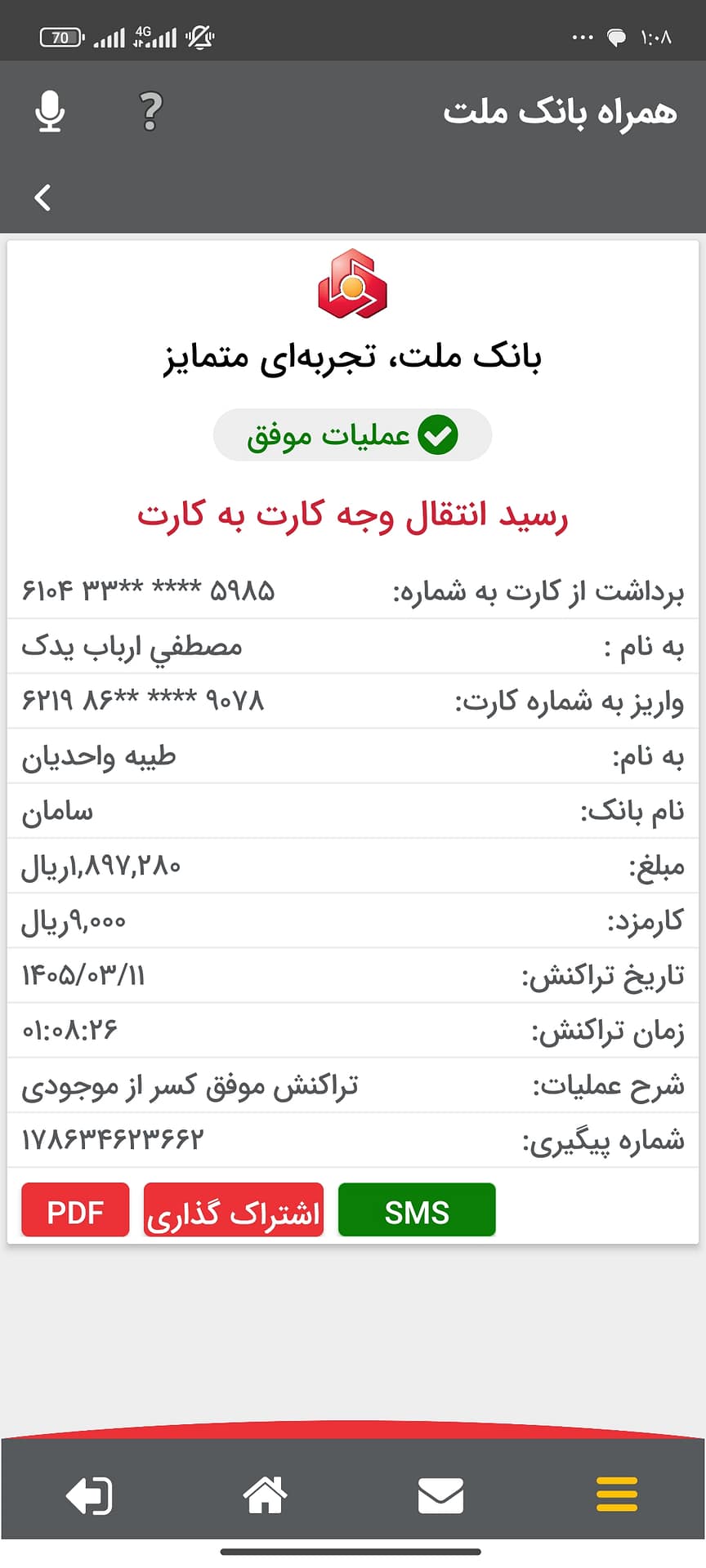Share the receipt with اشتراک گذاری button

coord(234,1209)
